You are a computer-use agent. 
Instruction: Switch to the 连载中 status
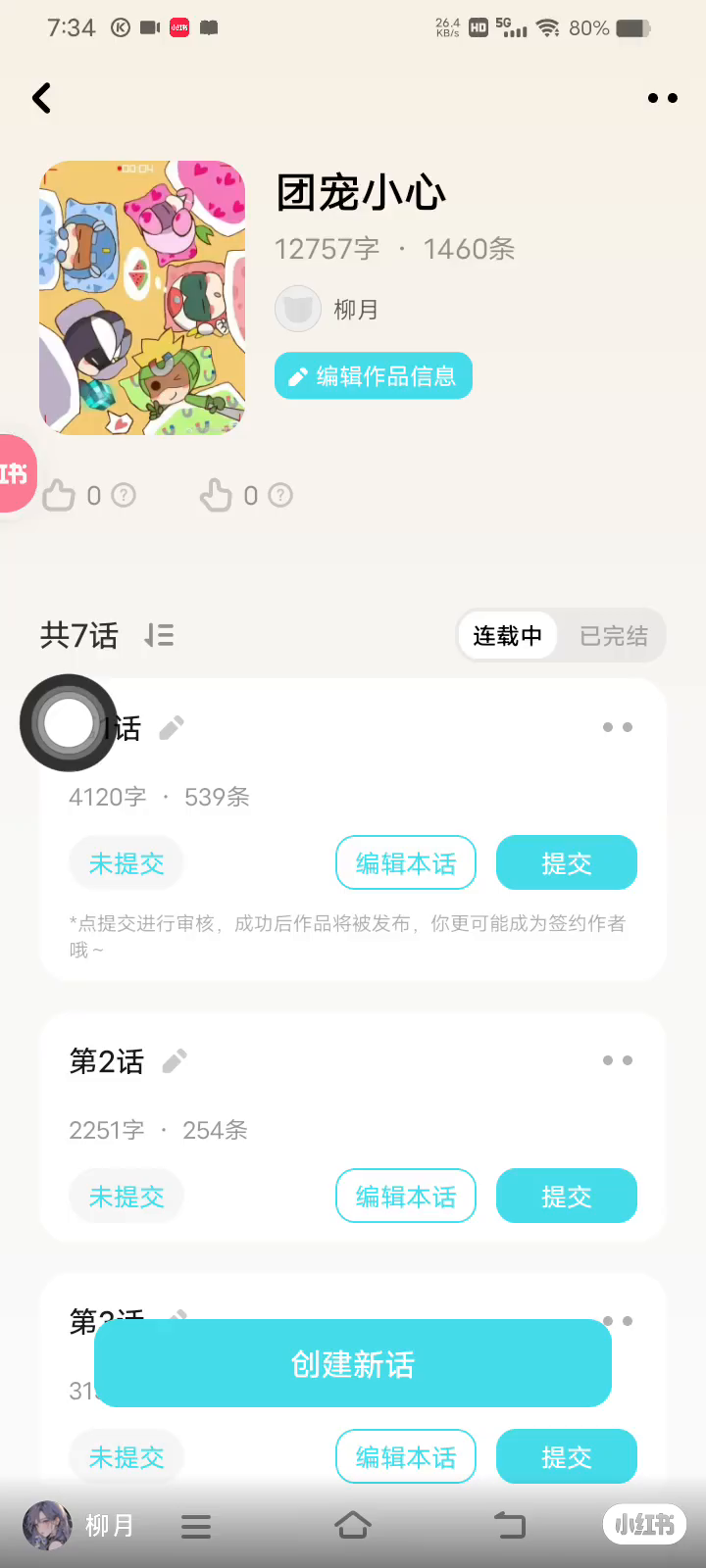[x=507, y=636]
